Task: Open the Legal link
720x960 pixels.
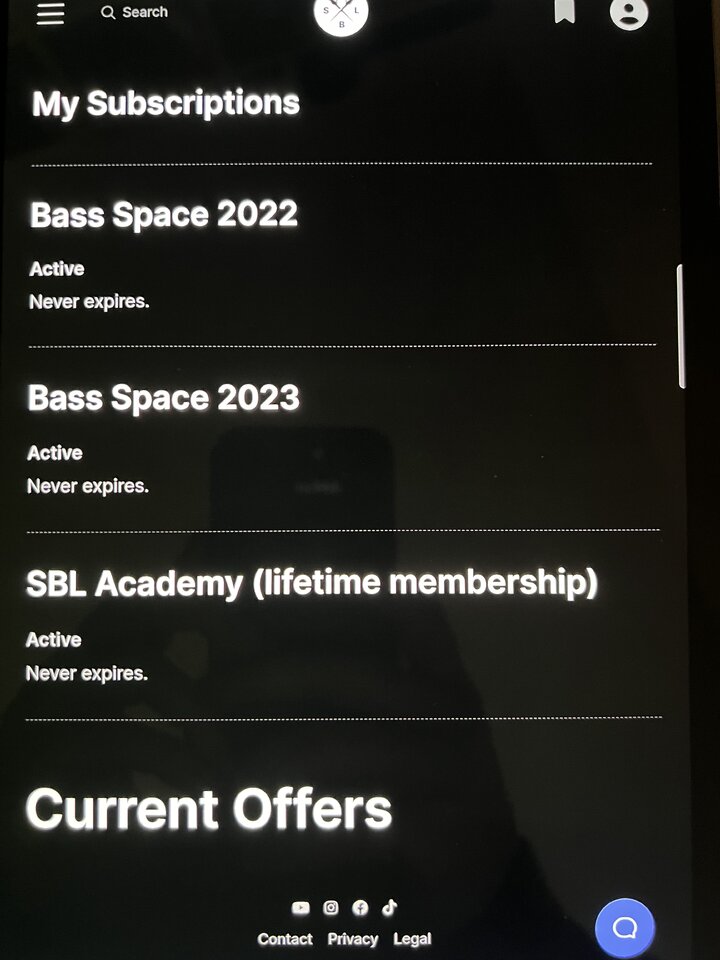Action: [x=412, y=939]
